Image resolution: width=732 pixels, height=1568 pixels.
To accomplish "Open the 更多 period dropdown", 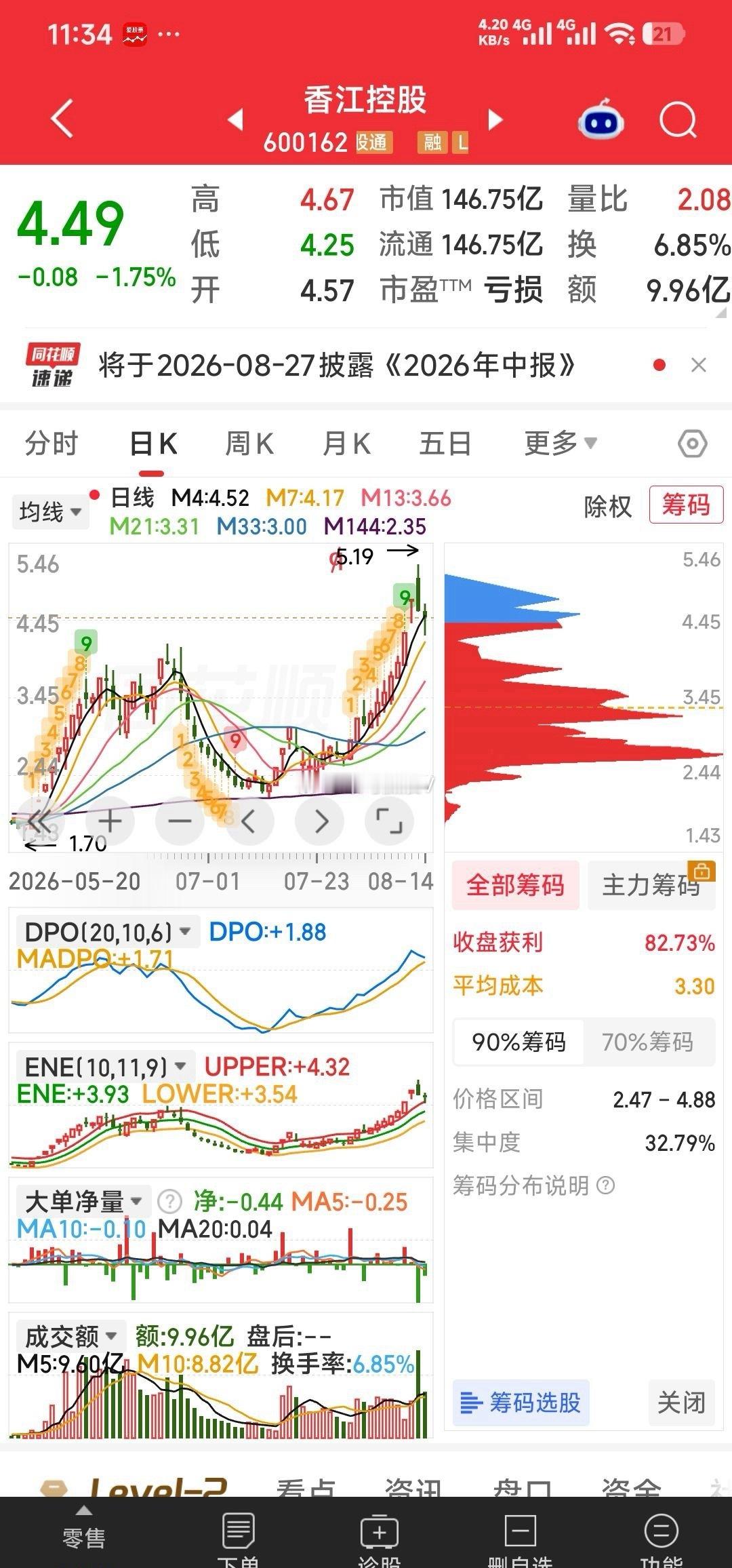I will tap(560, 444).
